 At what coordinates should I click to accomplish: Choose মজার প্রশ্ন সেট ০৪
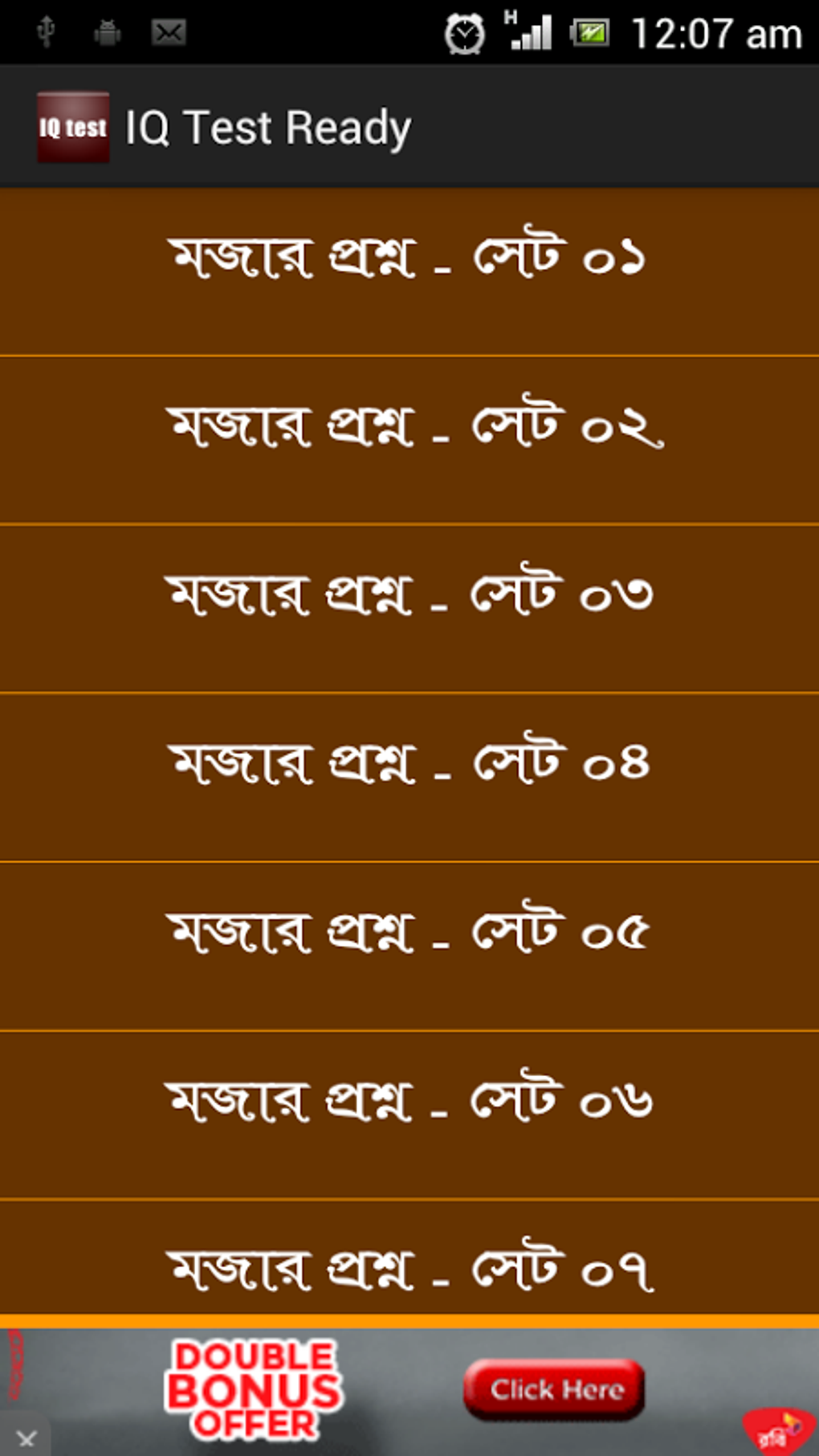click(409, 764)
